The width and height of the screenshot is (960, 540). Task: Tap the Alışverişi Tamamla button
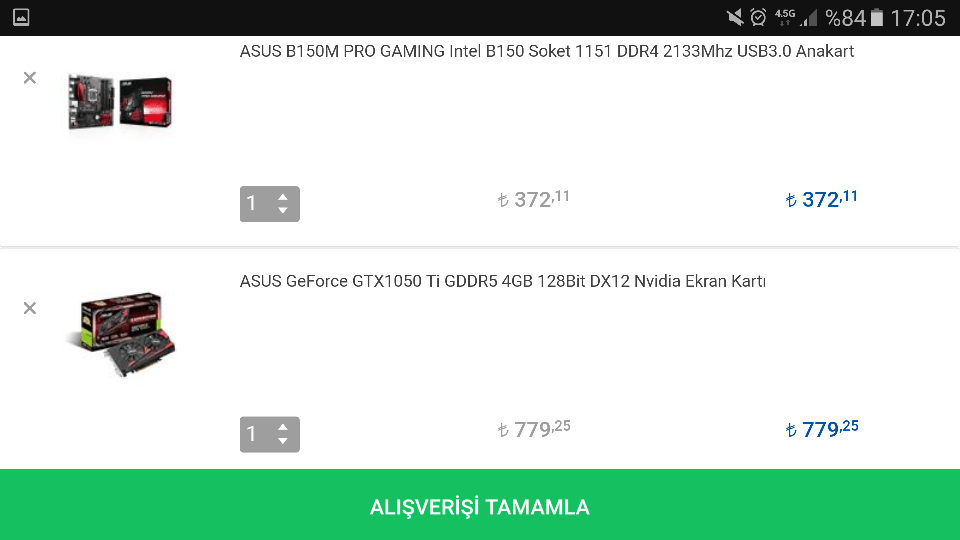point(480,506)
